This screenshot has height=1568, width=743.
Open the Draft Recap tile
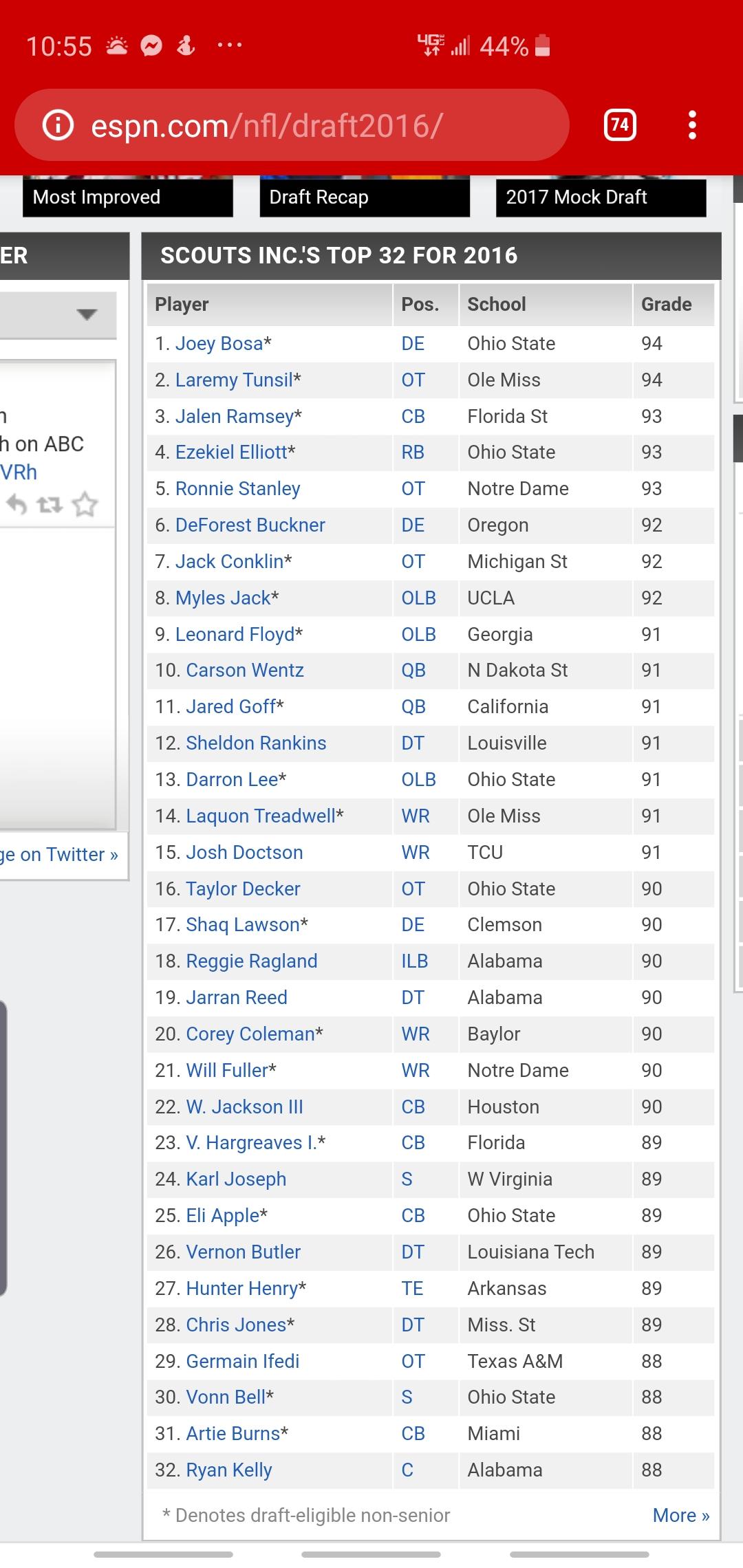[365, 197]
